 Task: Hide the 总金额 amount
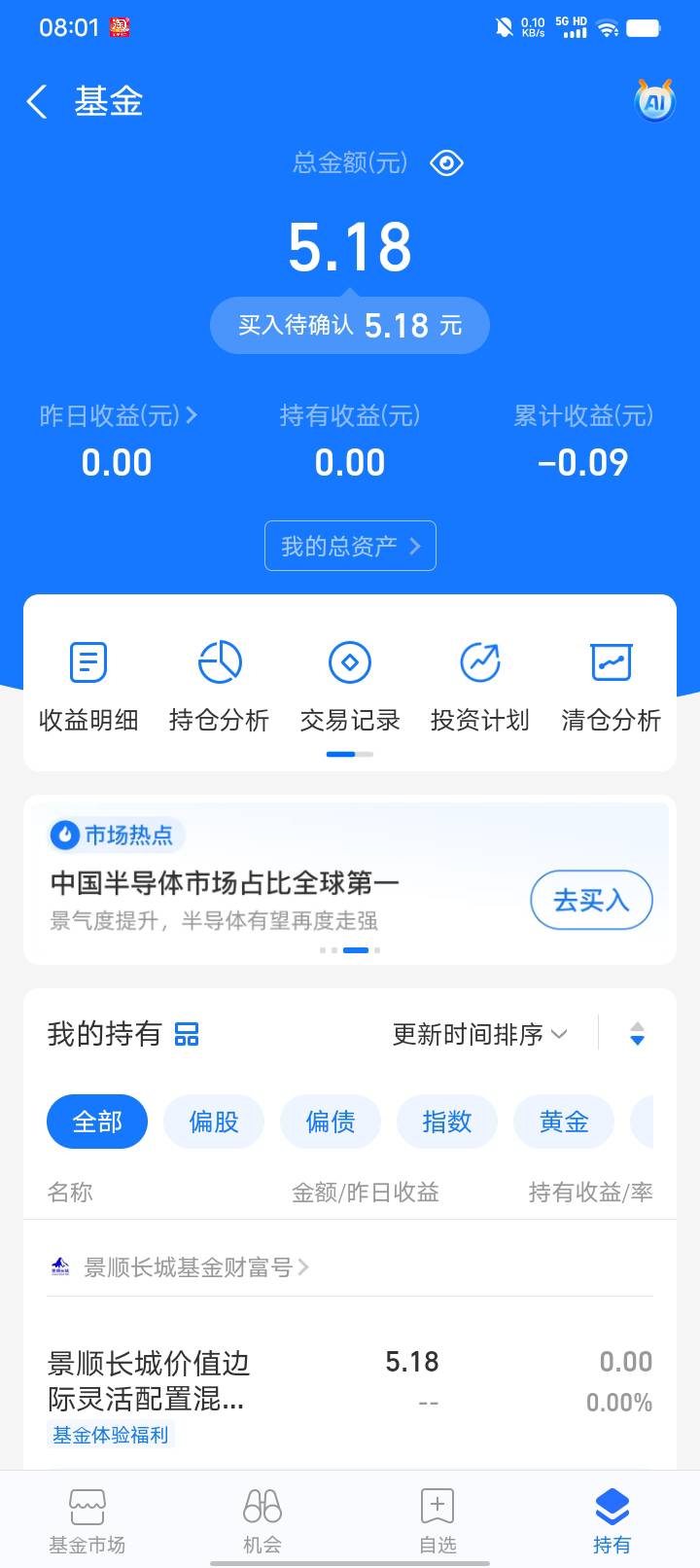(x=446, y=163)
